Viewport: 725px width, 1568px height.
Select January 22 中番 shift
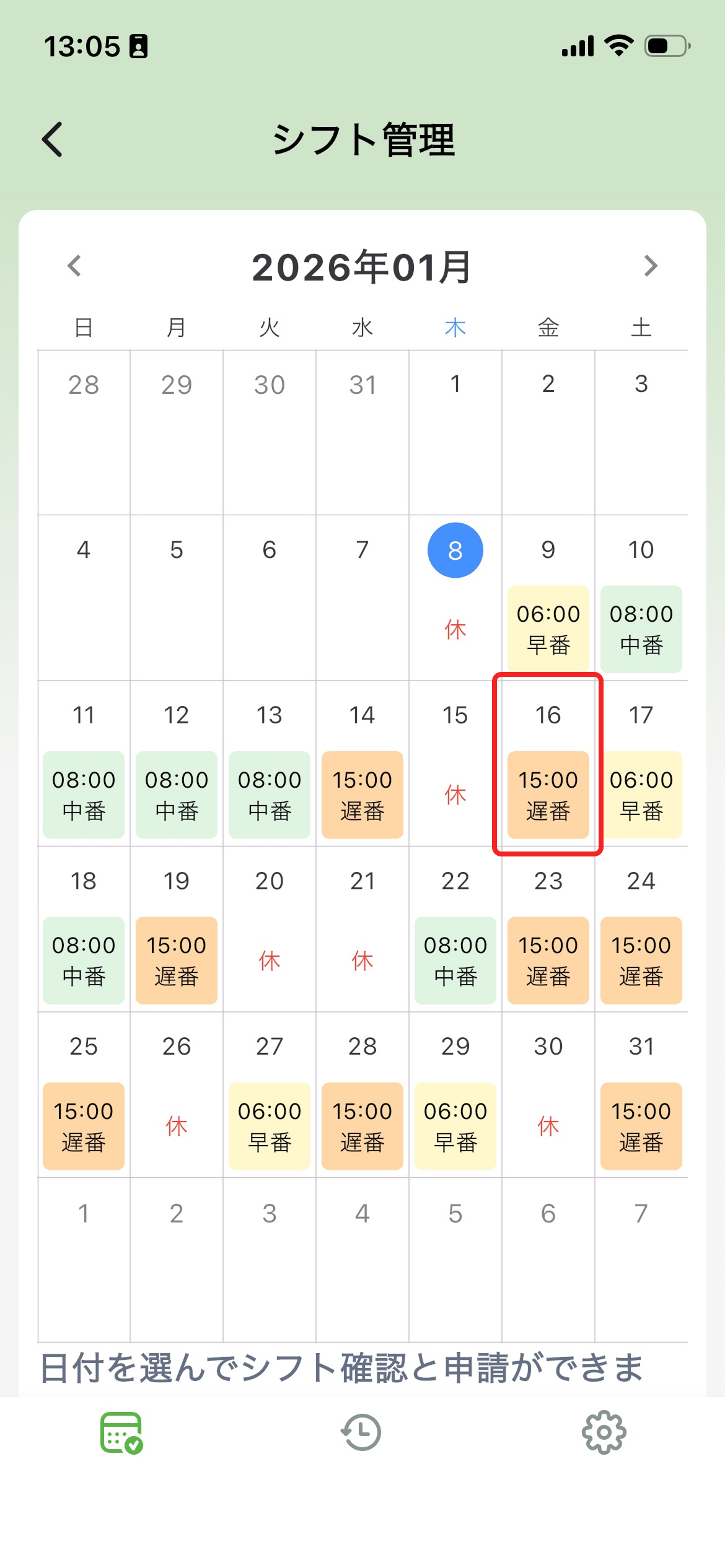click(x=455, y=960)
